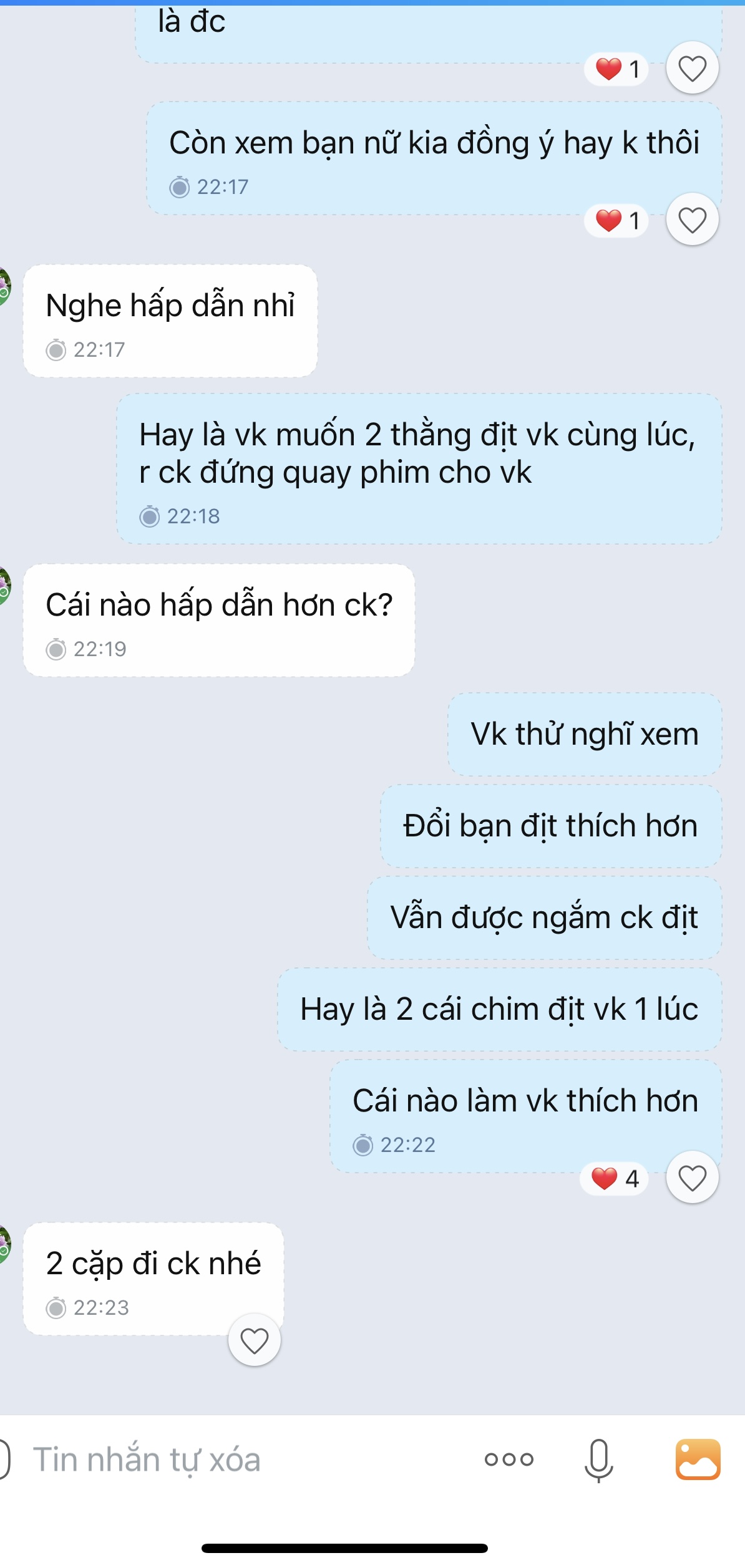Open the three-dot more options in composer
745x1568 pixels.
coord(509,1460)
